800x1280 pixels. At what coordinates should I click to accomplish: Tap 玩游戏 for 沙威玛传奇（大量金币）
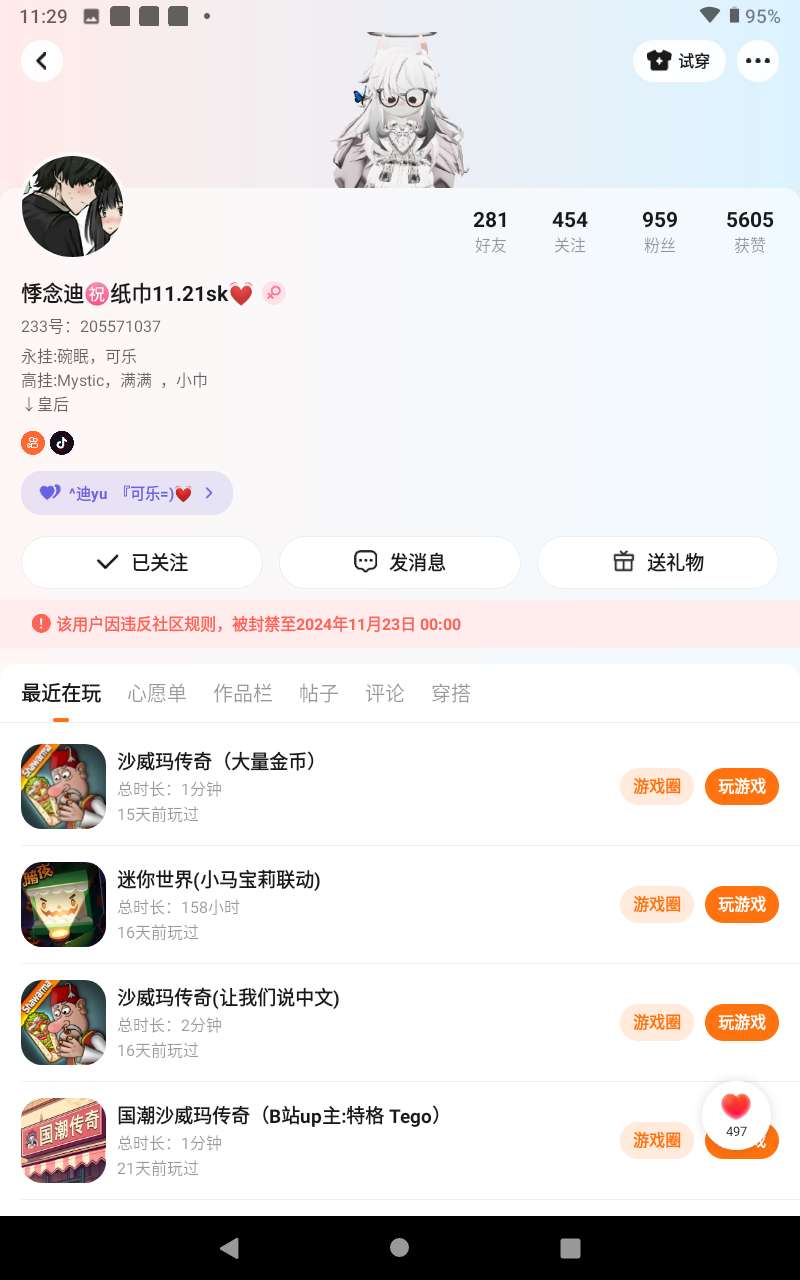click(x=741, y=787)
